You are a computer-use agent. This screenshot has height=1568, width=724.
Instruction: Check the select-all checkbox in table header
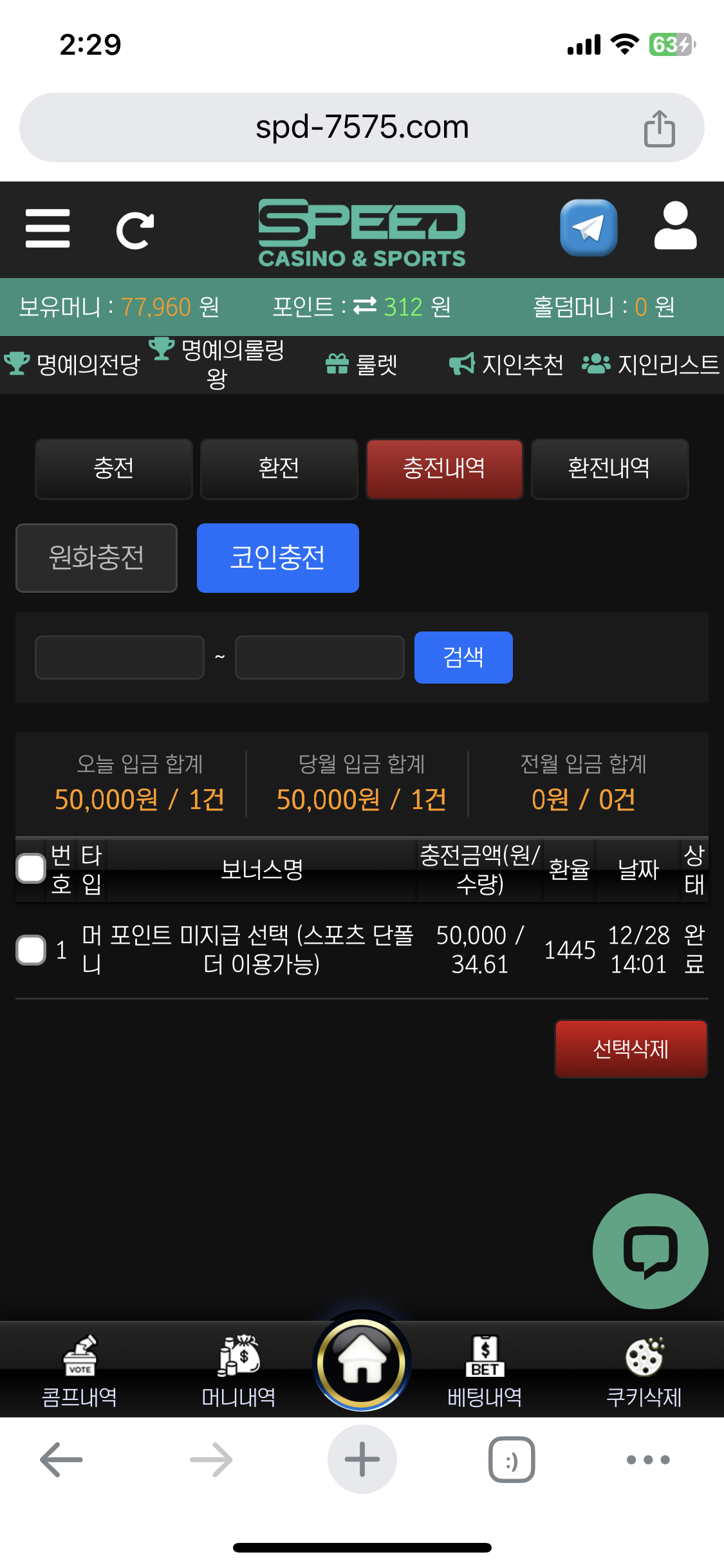(x=31, y=868)
